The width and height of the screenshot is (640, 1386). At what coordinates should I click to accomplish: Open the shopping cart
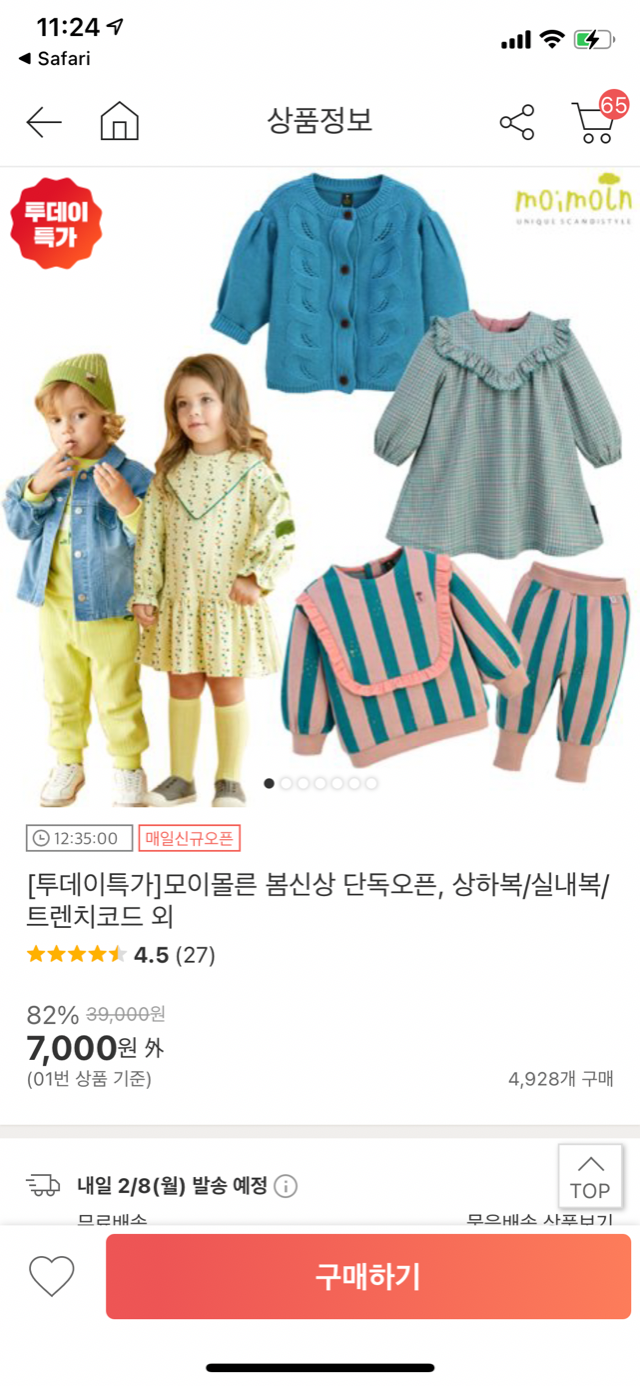(x=593, y=123)
